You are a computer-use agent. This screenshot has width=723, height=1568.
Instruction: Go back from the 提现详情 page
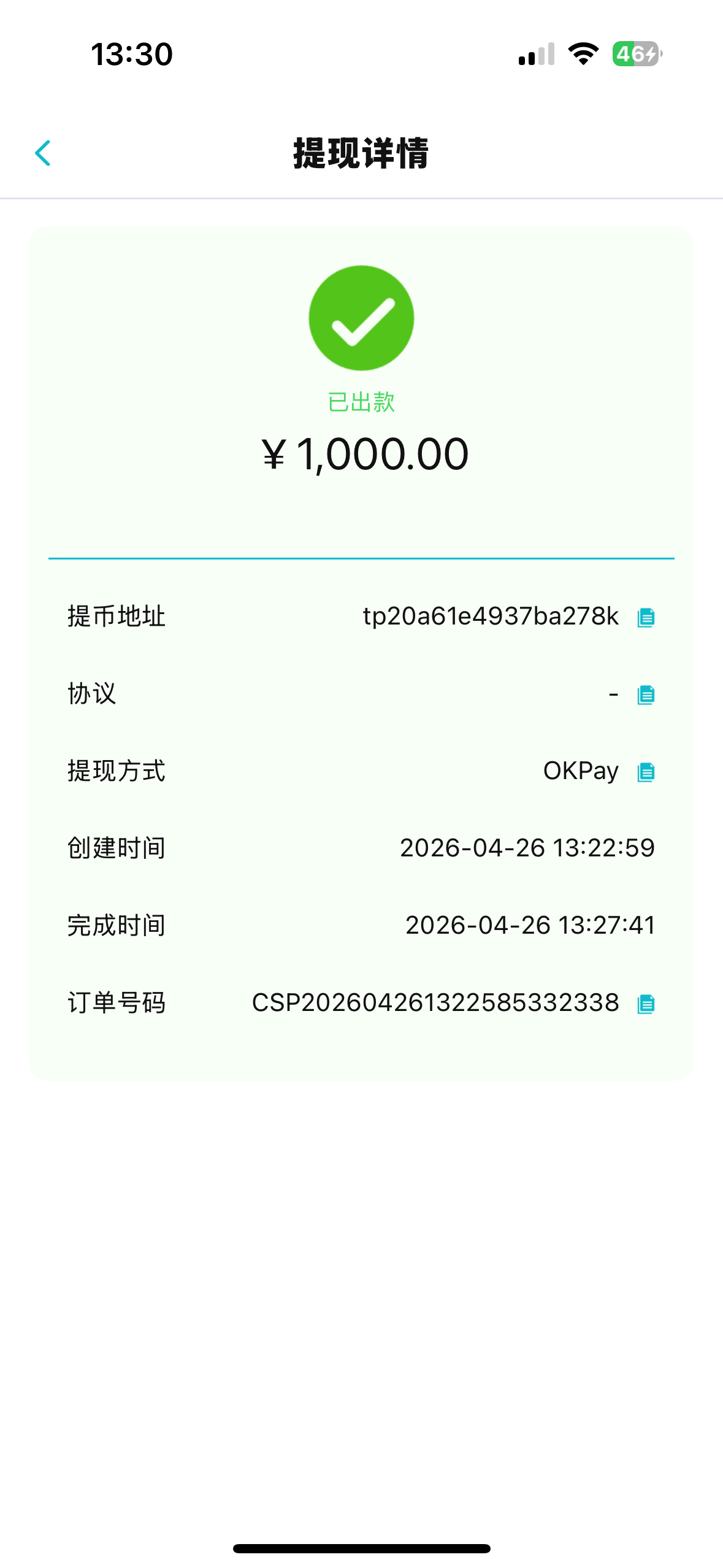[x=43, y=153]
